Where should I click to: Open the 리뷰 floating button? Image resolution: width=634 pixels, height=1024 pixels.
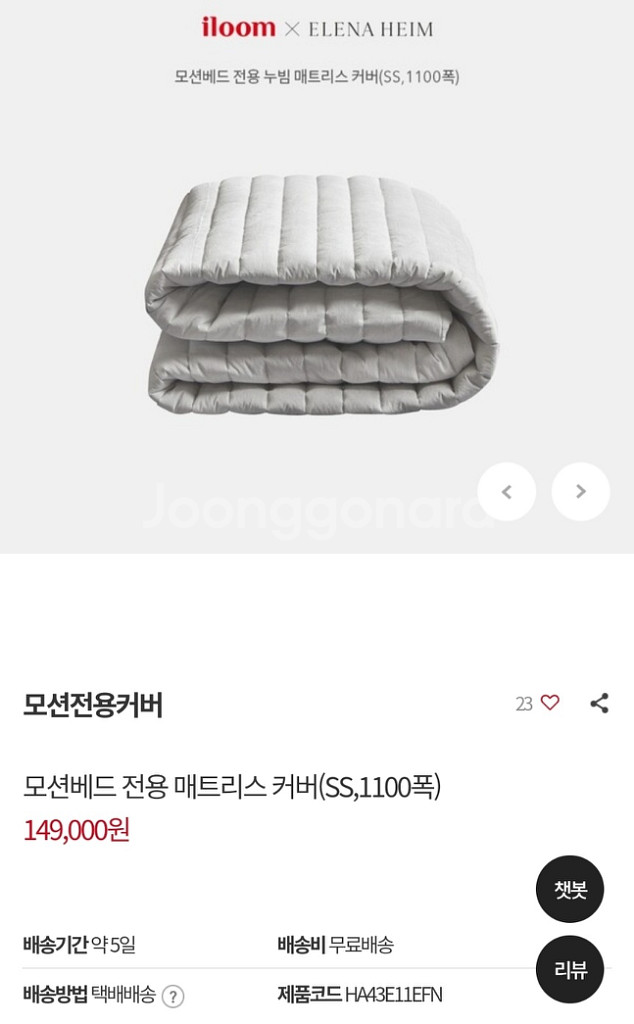[570, 969]
